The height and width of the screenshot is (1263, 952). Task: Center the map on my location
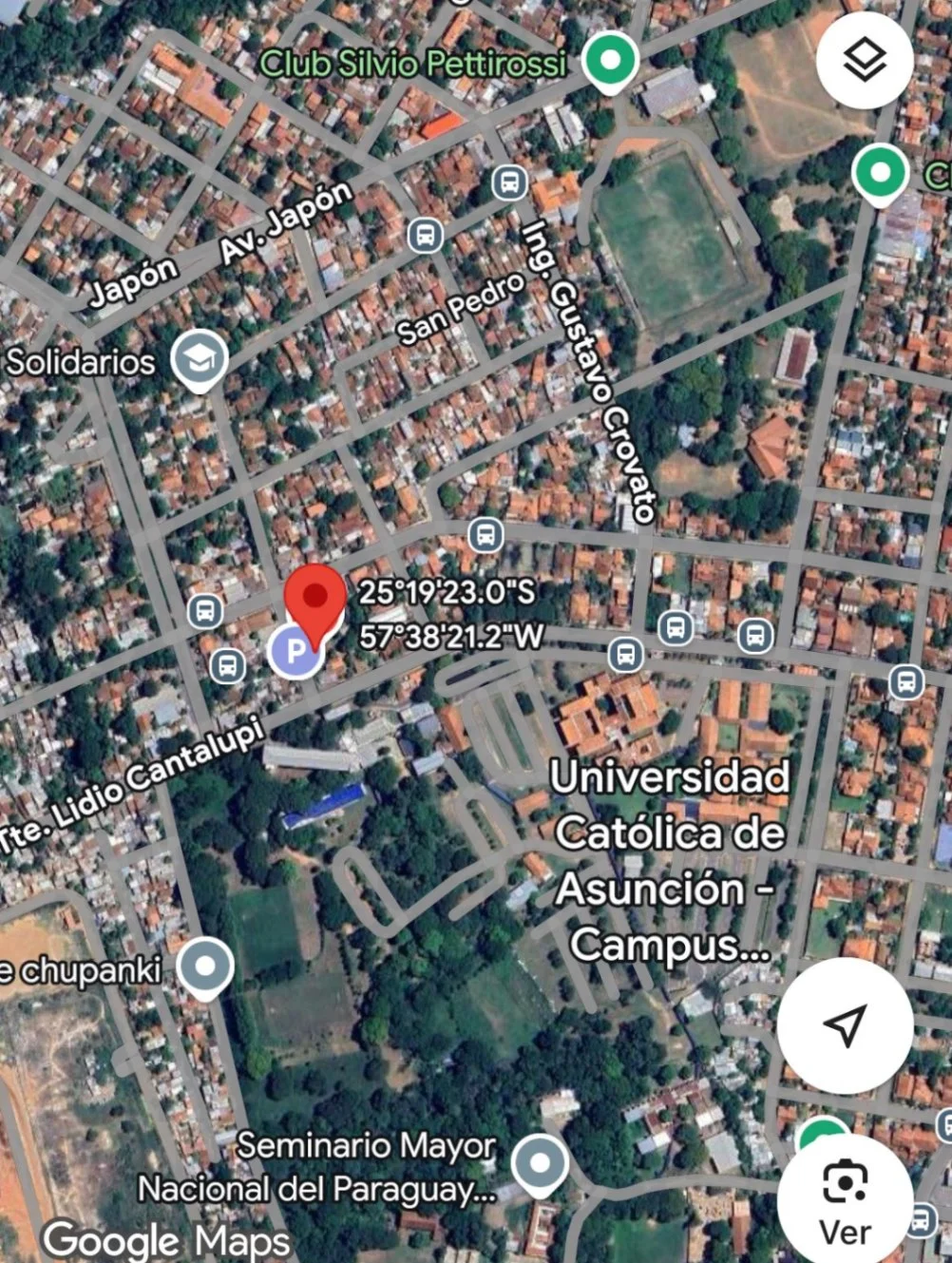tap(845, 1024)
